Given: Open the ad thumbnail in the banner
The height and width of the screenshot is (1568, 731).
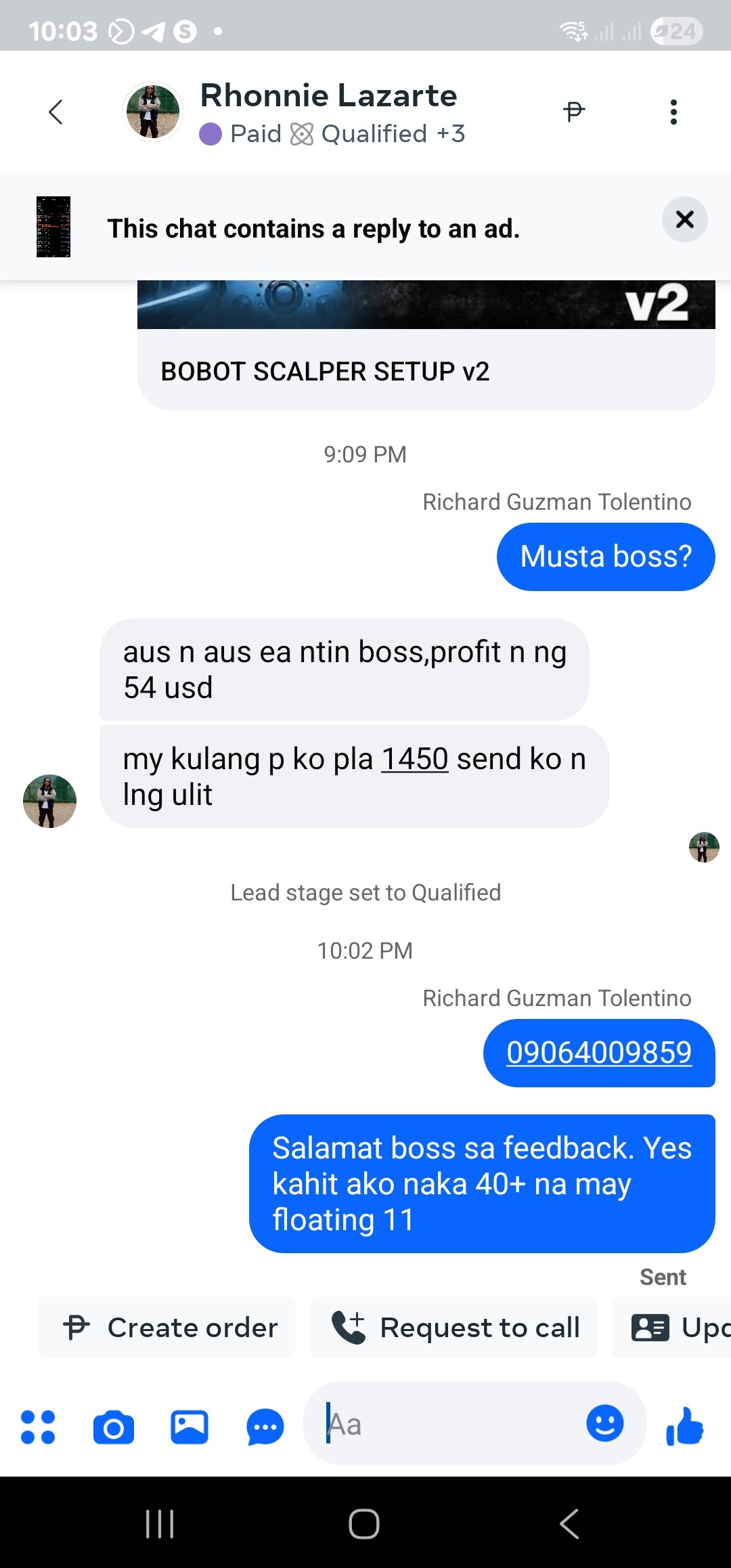Looking at the screenshot, I should pos(56,226).
